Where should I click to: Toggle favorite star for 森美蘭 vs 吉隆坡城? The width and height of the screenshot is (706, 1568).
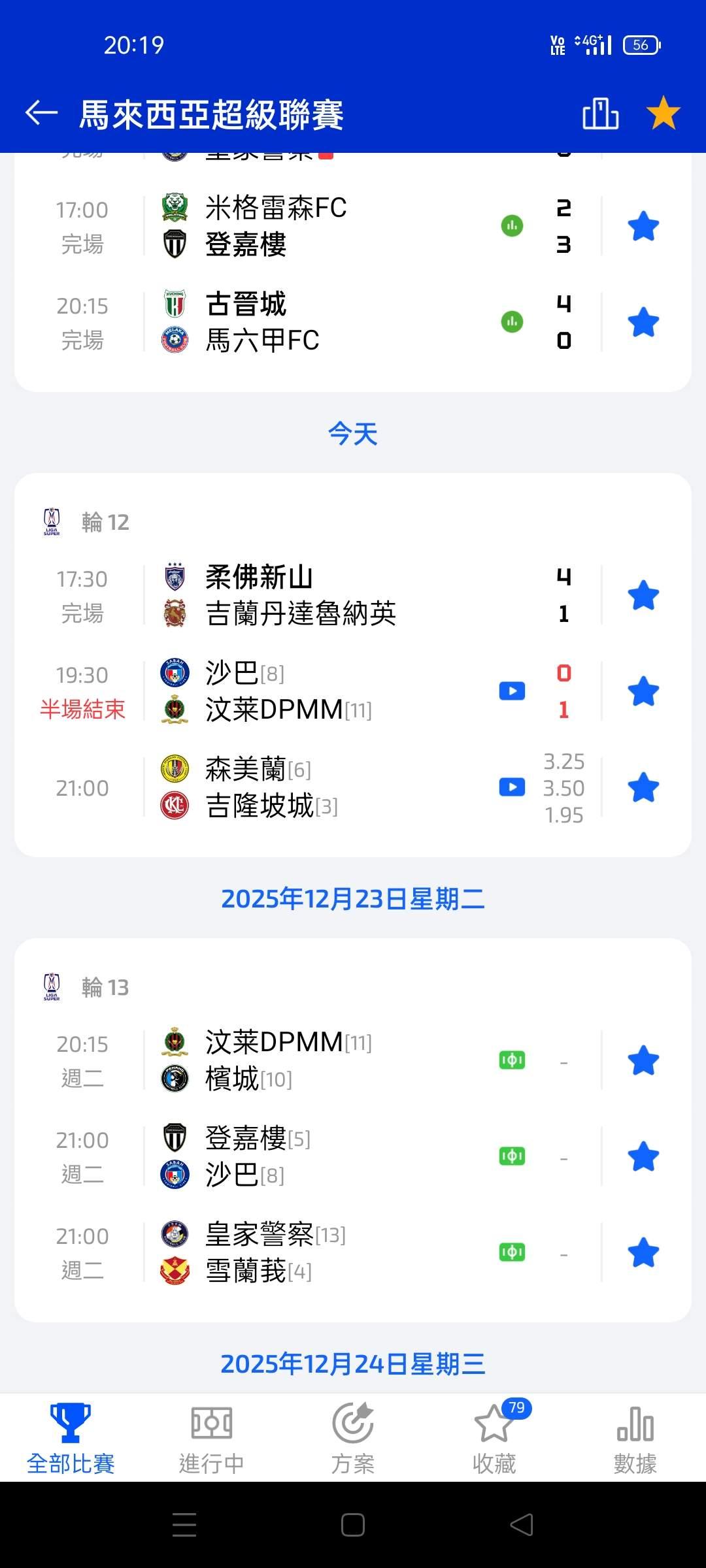(x=643, y=787)
